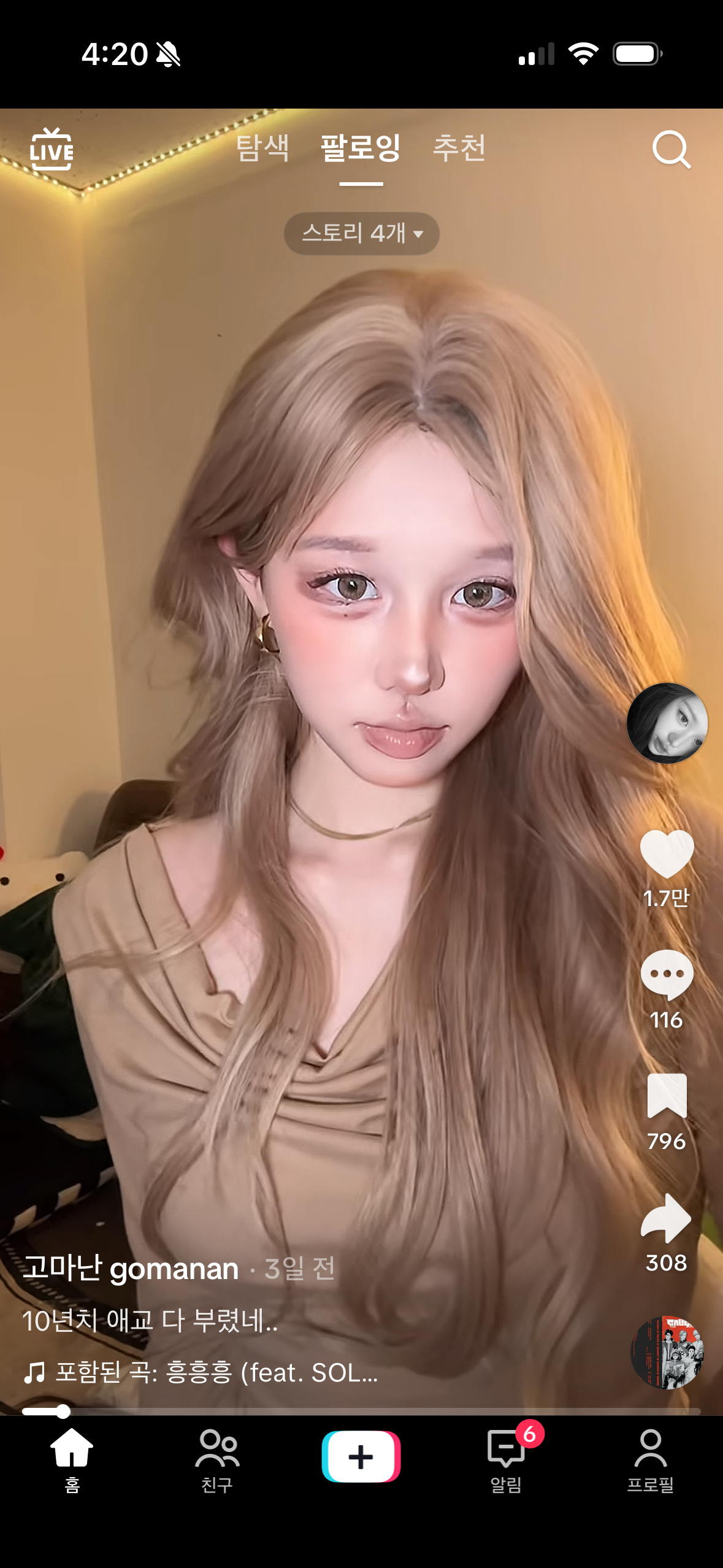Open the LIVE streams icon
Viewport: 723px width, 1568px height.
click(52, 149)
